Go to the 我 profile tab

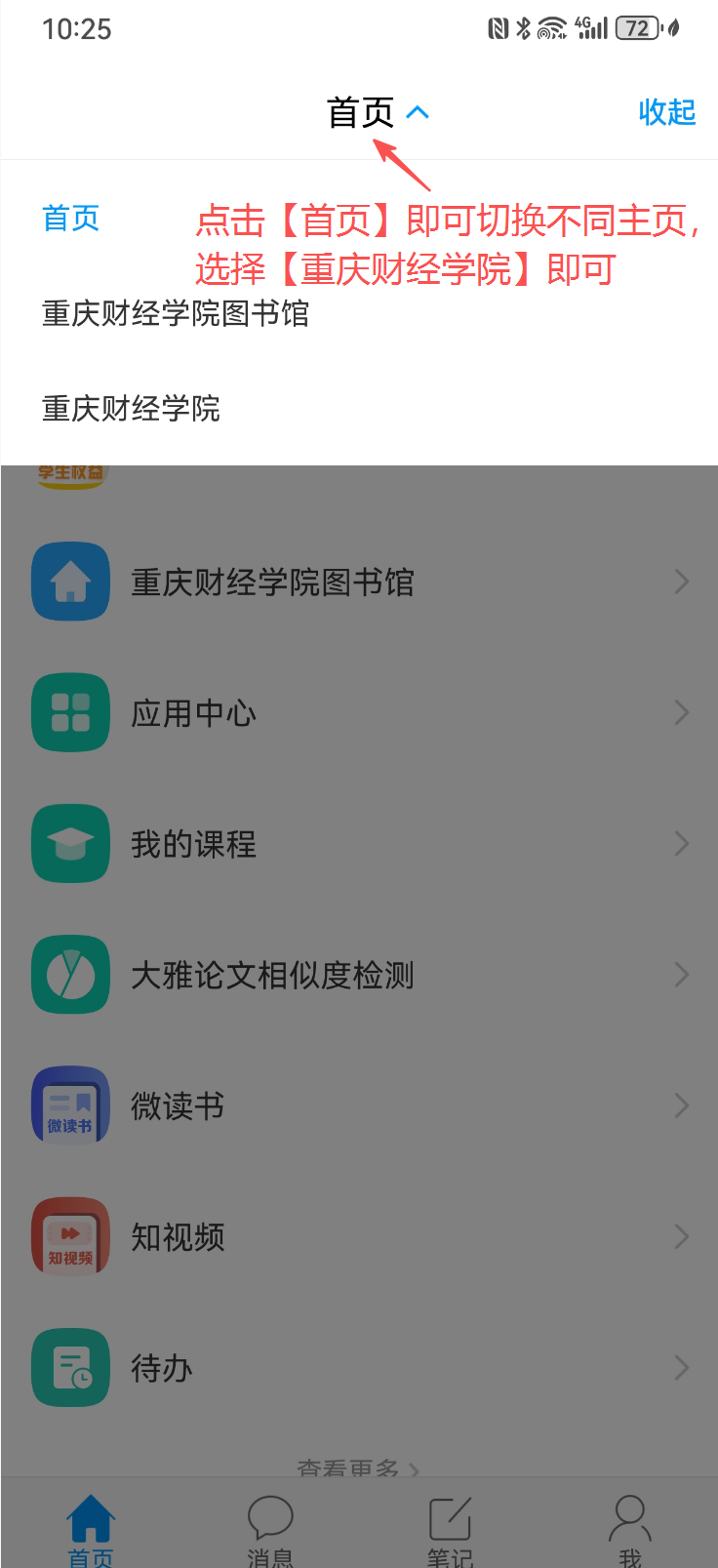[629, 1529]
